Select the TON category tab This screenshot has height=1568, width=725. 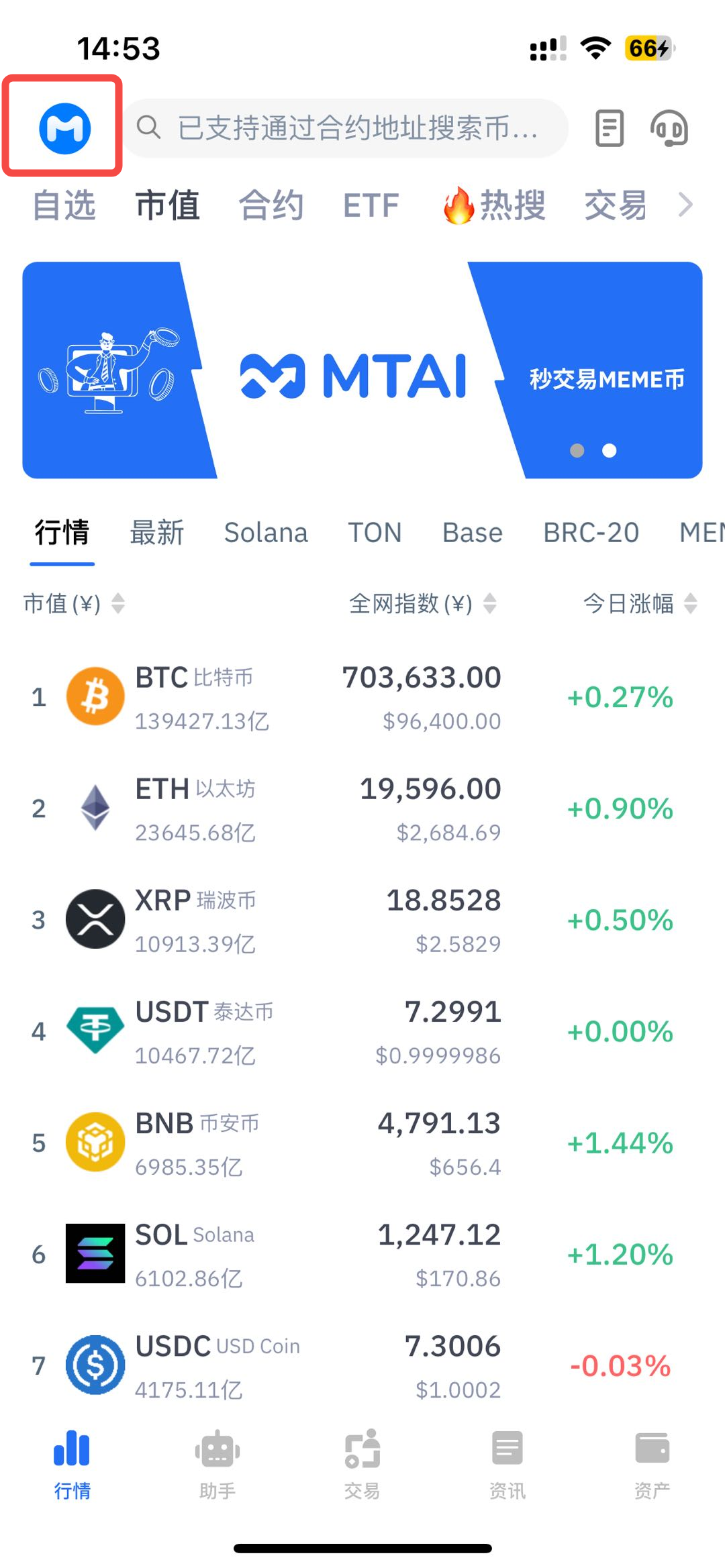375,533
